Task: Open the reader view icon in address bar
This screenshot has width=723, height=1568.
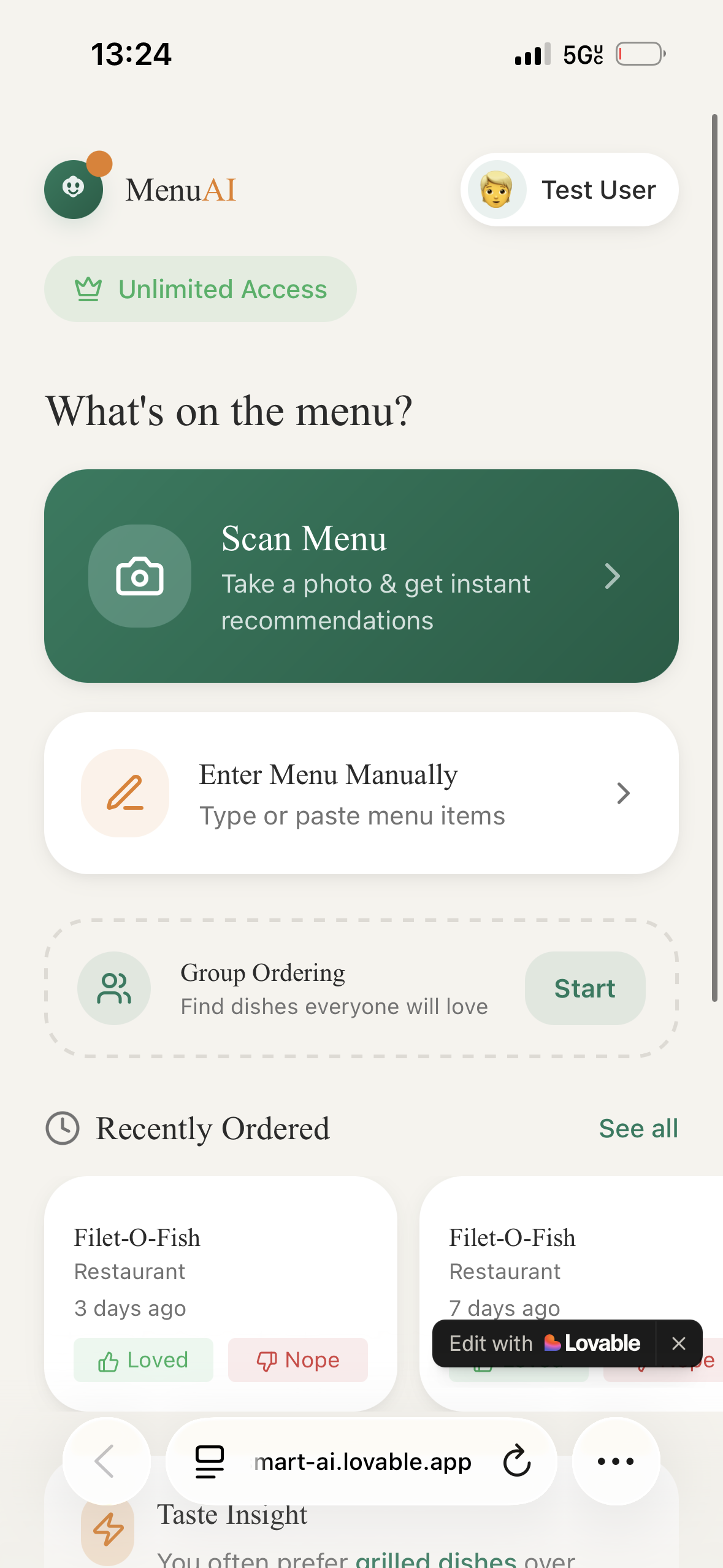Action: click(x=209, y=1461)
